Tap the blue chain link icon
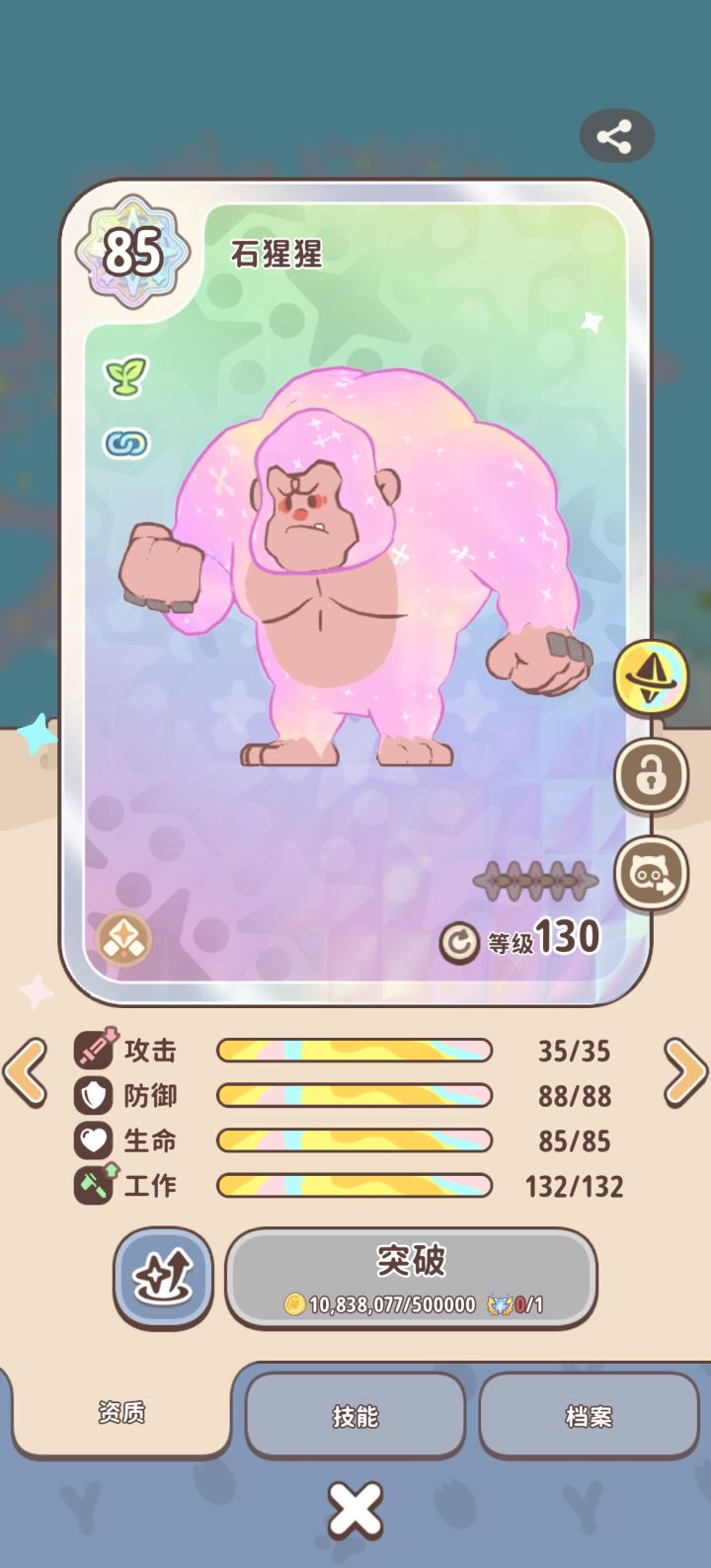The height and width of the screenshot is (1568, 711). [126, 443]
